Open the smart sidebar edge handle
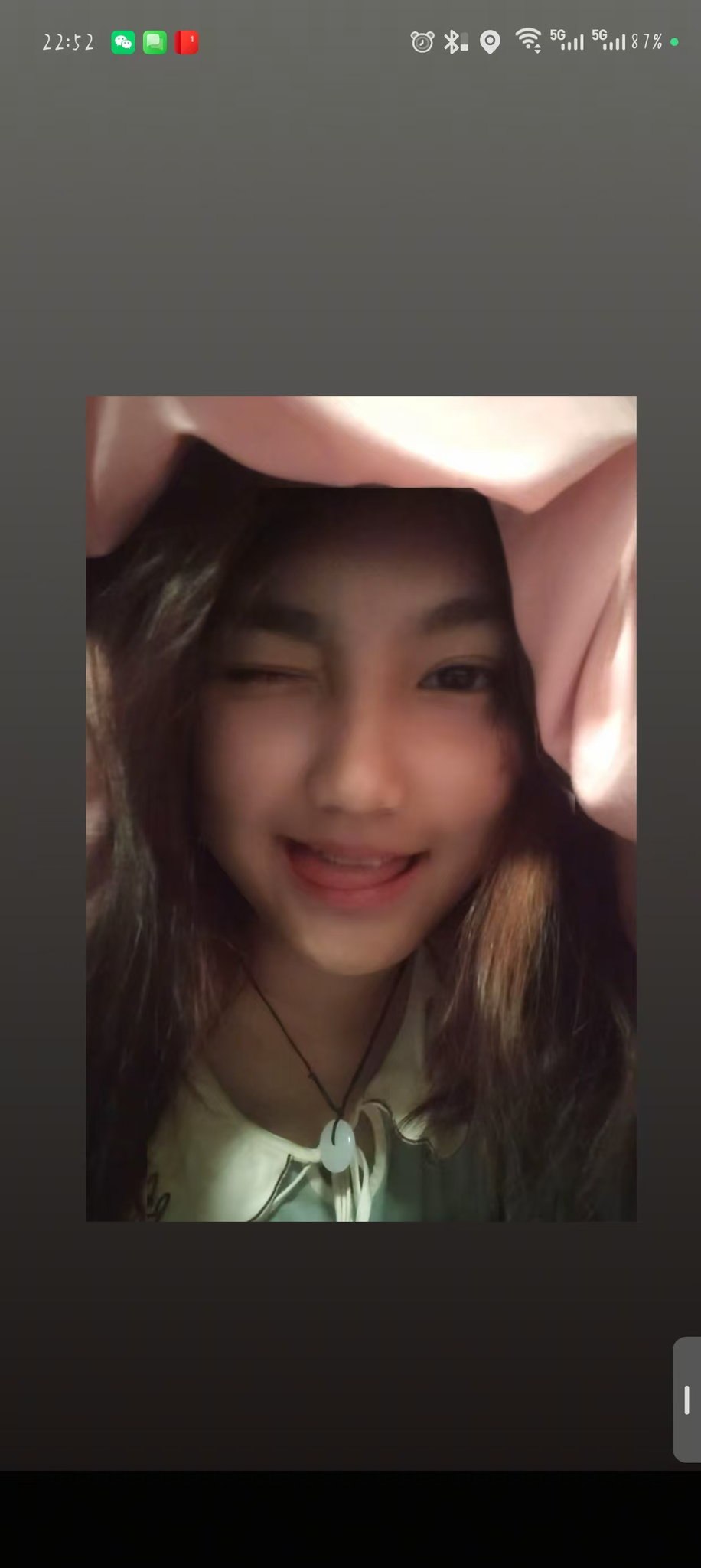701x1568 pixels. (687, 1400)
